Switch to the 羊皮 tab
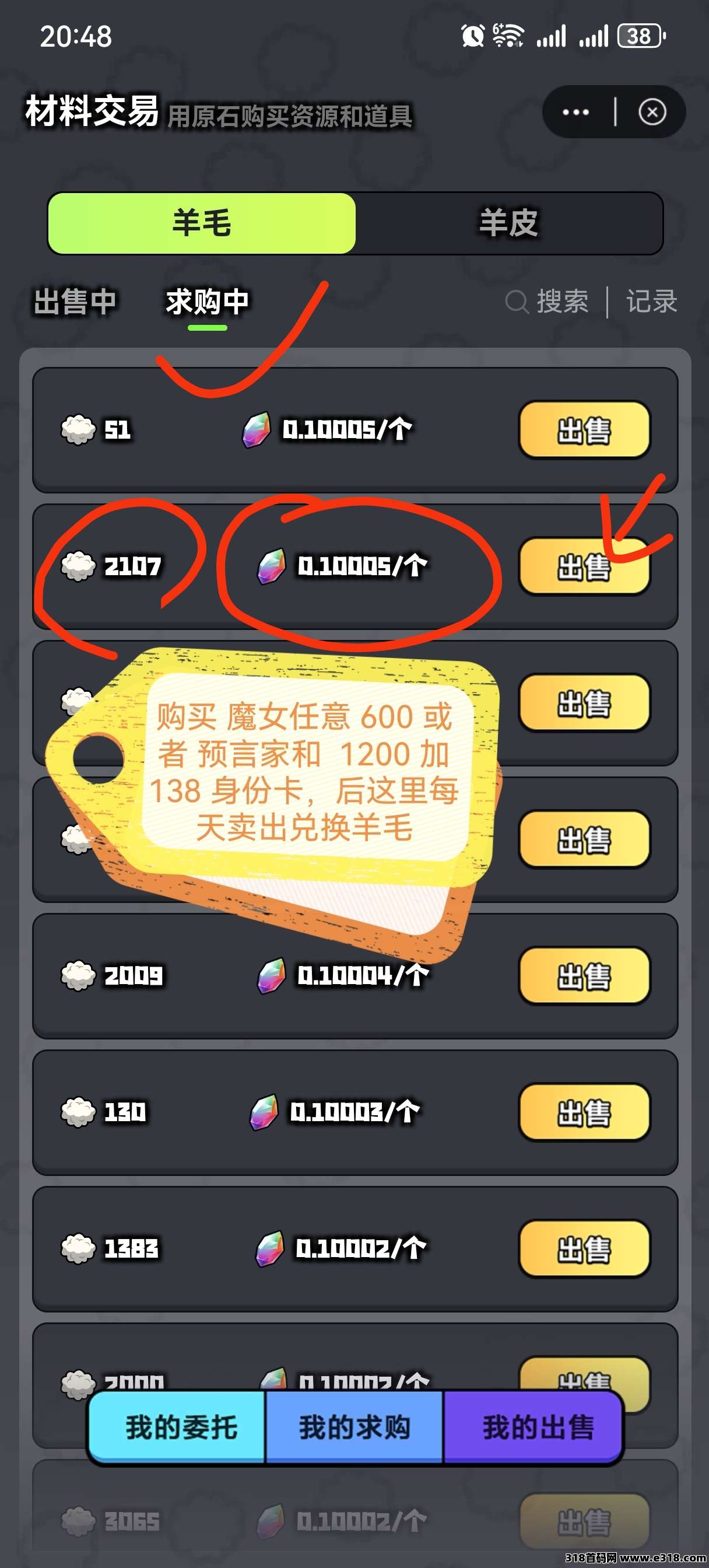This screenshot has height=1568, width=709. click(509, 223)
